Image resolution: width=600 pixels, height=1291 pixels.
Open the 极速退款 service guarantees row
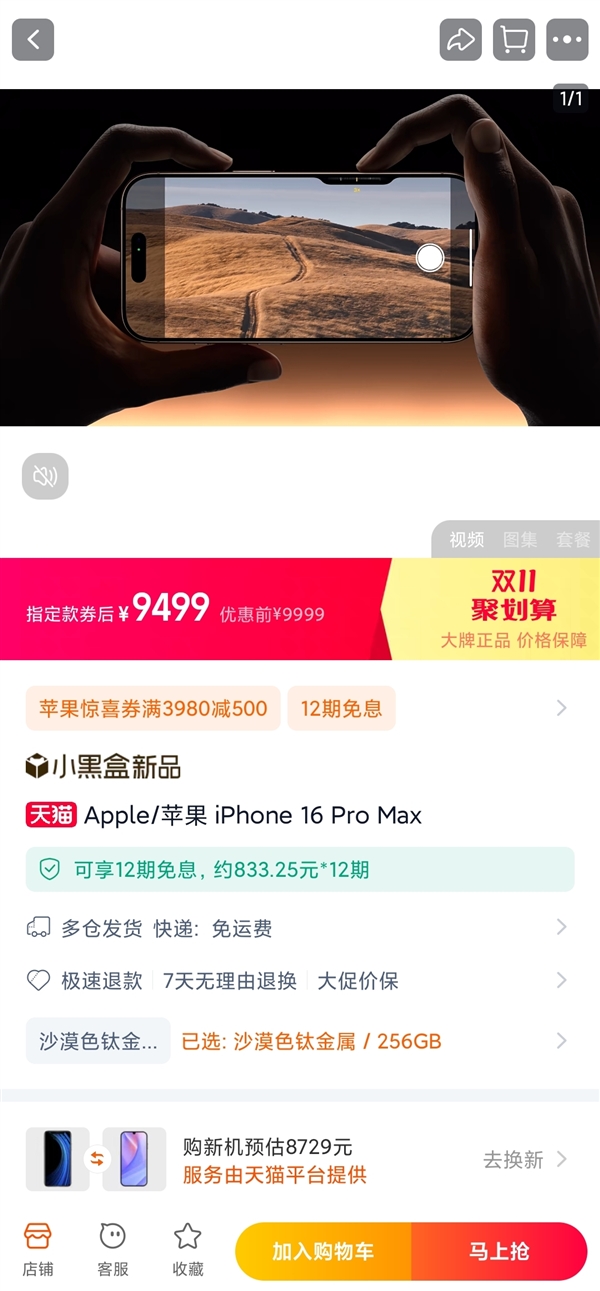(x=299, y=981)
